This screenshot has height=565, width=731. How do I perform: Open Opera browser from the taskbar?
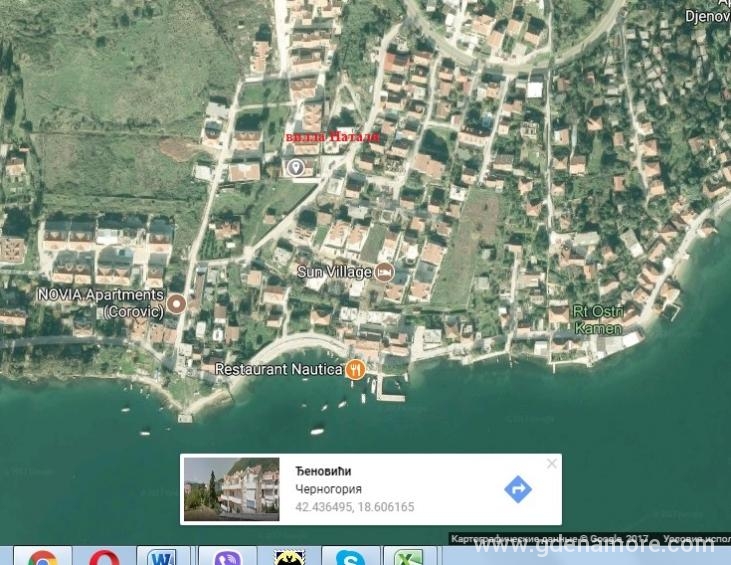point(104,557)
